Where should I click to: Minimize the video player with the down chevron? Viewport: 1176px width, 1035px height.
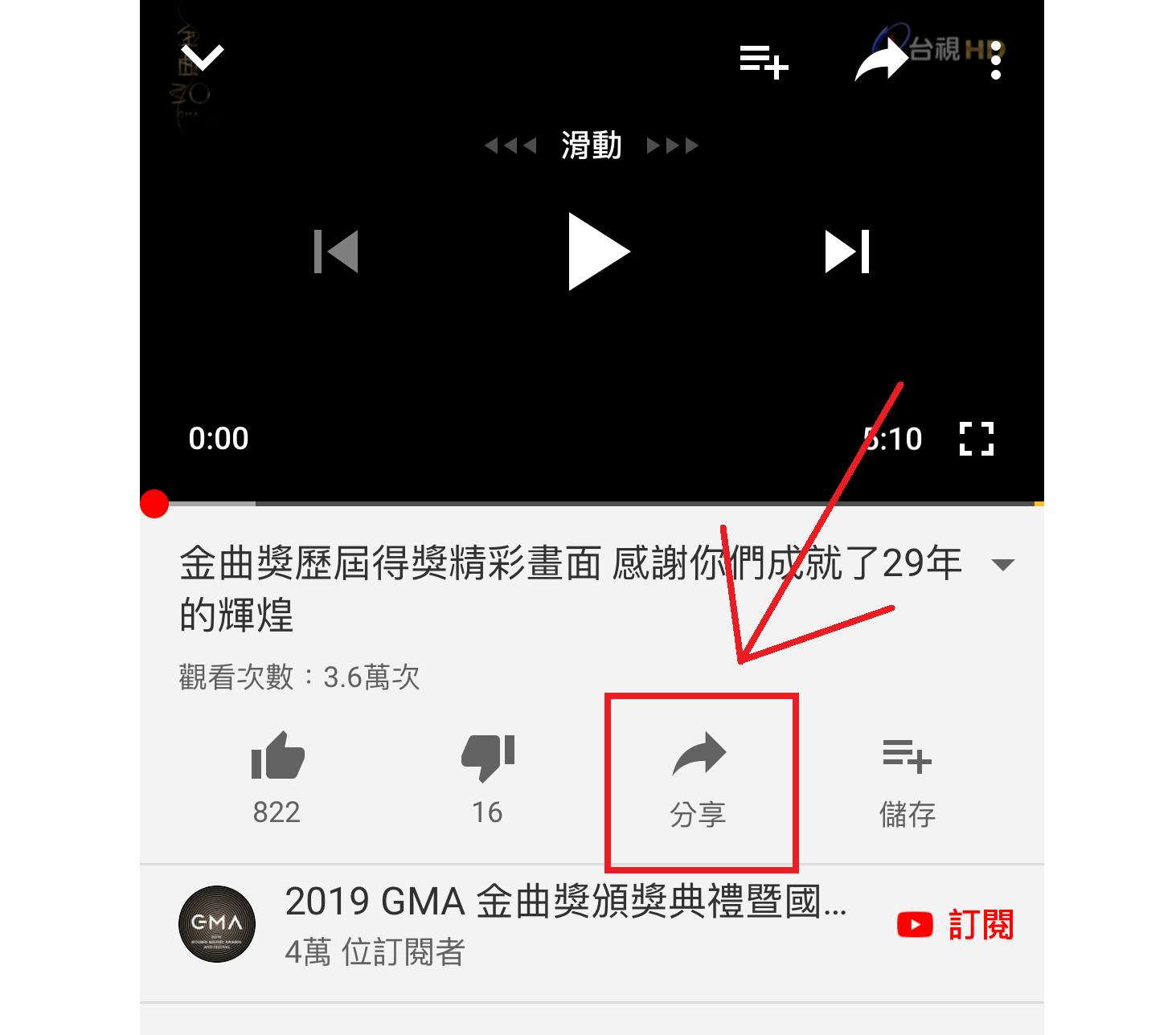[202, 57]
